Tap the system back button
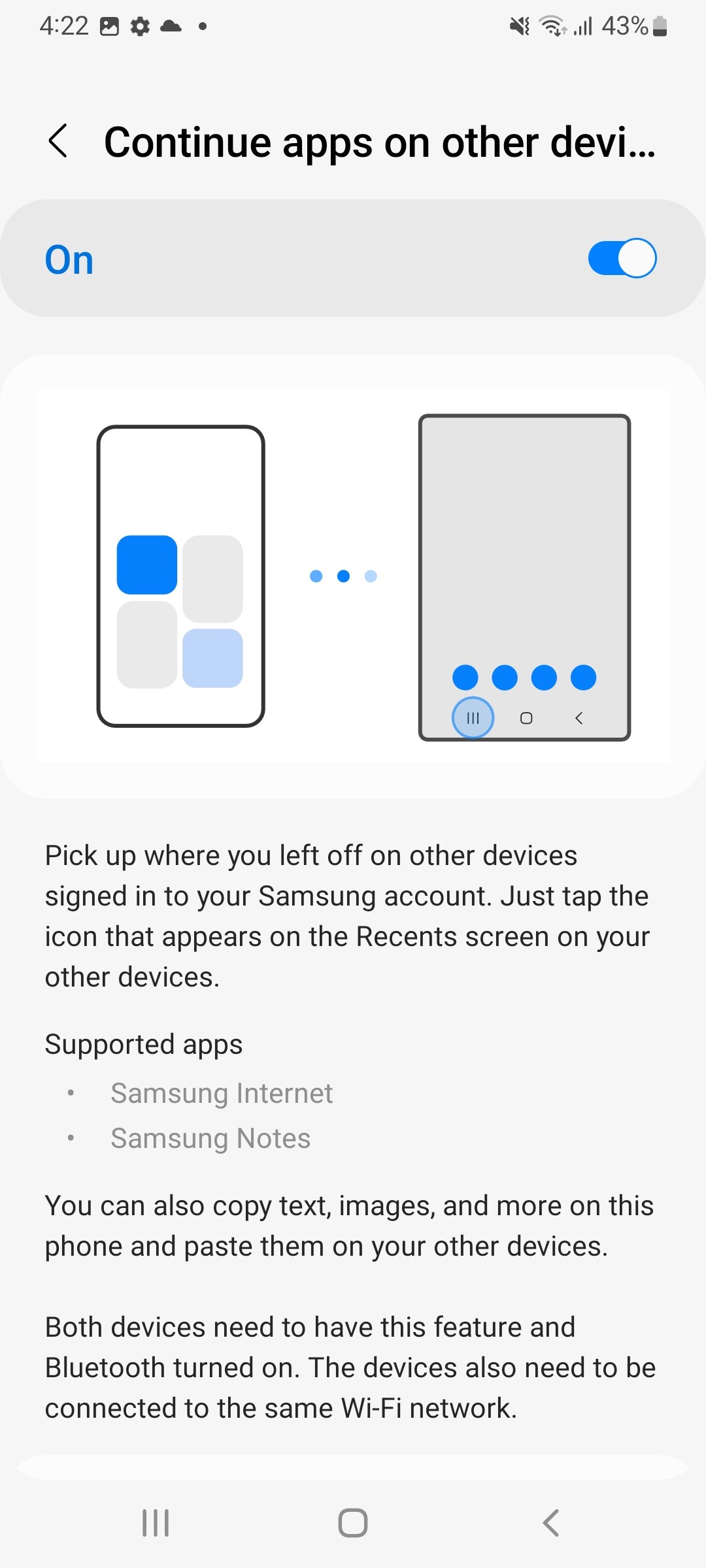Viewport: 706px width, 1568px height. pos(551,1523)
